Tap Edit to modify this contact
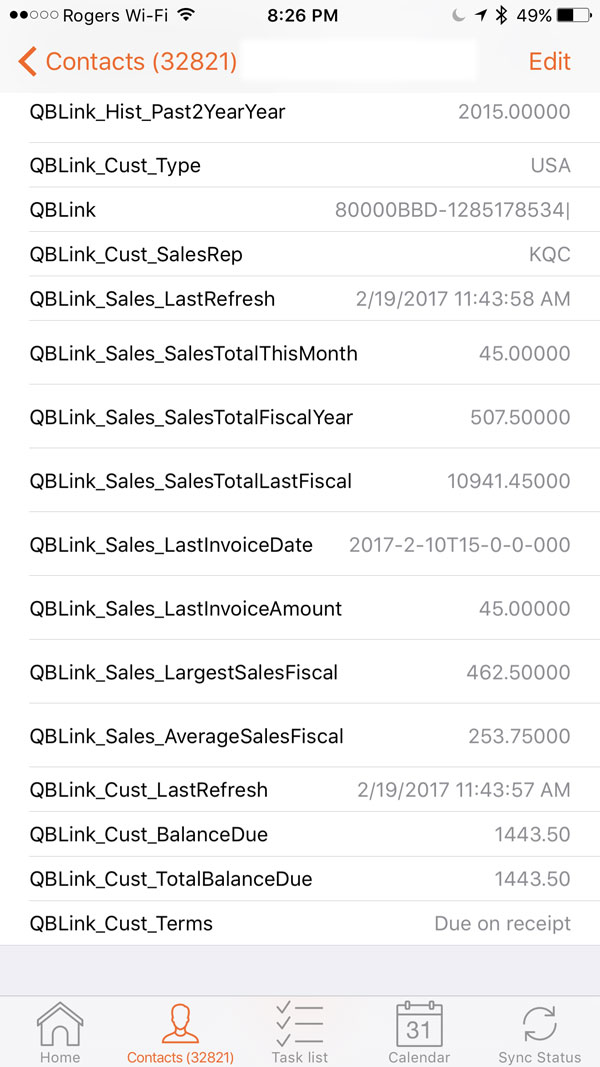 click(550, 62)
